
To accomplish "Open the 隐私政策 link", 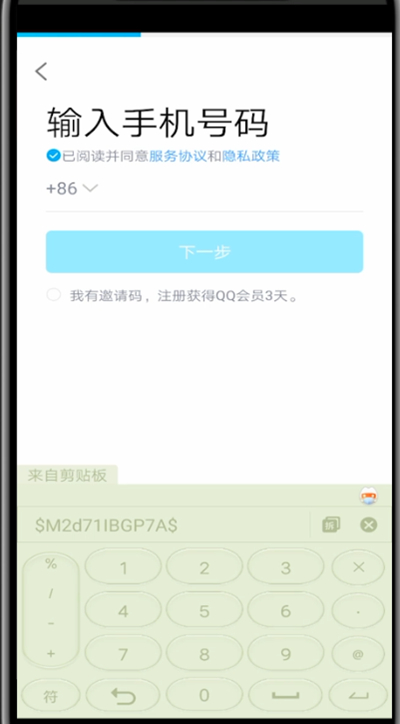I will tap(251, 156).
